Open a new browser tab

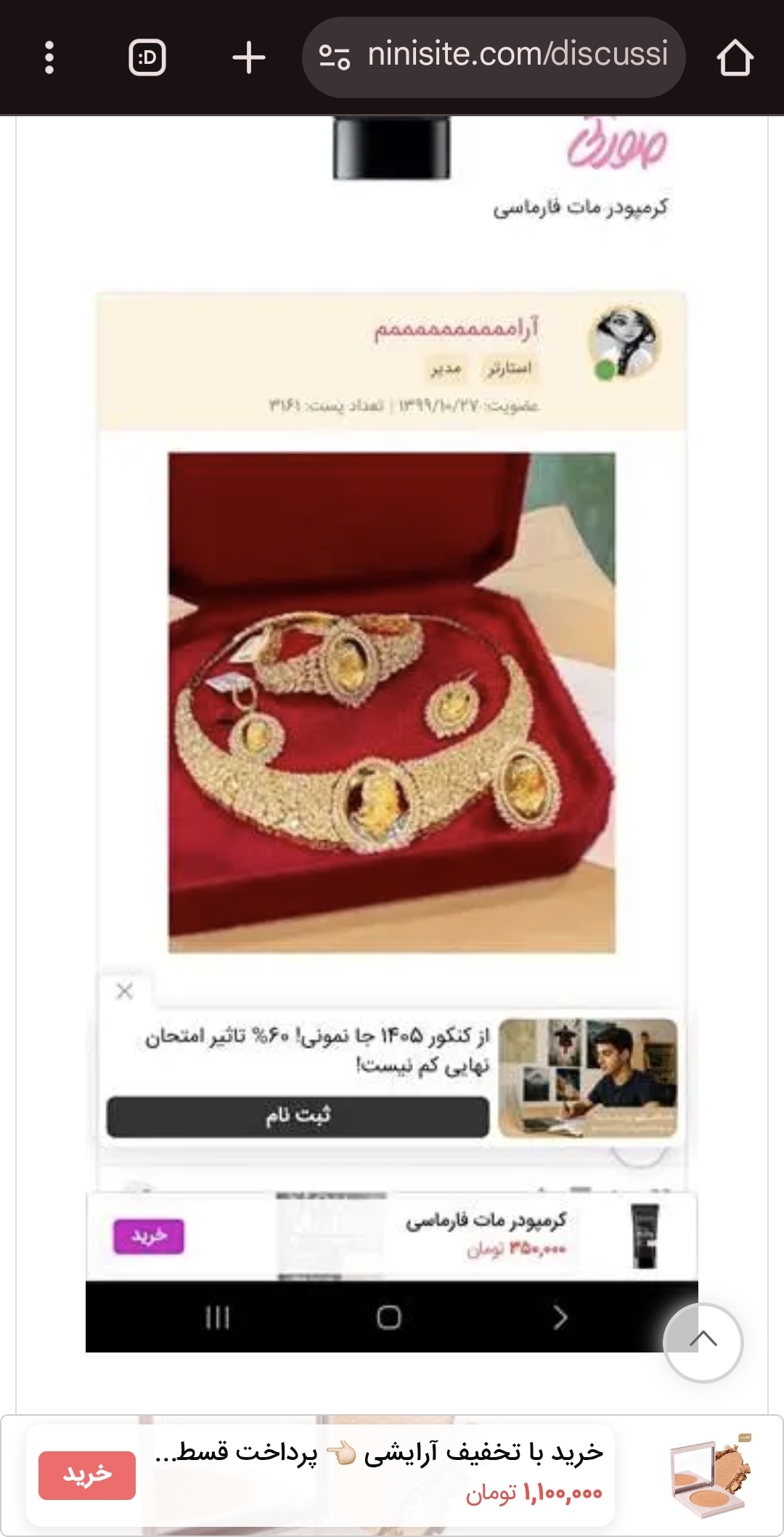coord(248,57)
